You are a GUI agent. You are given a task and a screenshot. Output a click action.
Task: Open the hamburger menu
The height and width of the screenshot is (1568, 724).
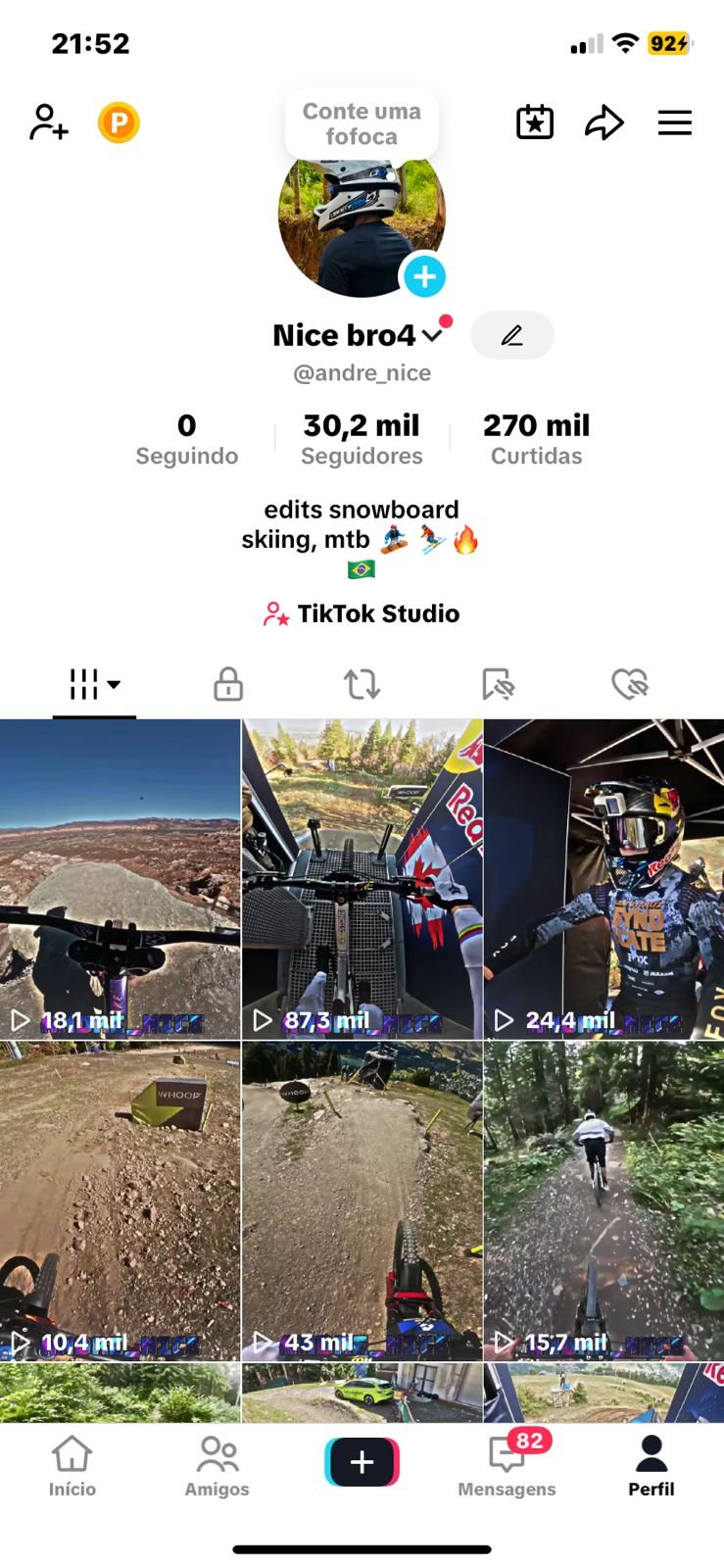tap(674, 122)
